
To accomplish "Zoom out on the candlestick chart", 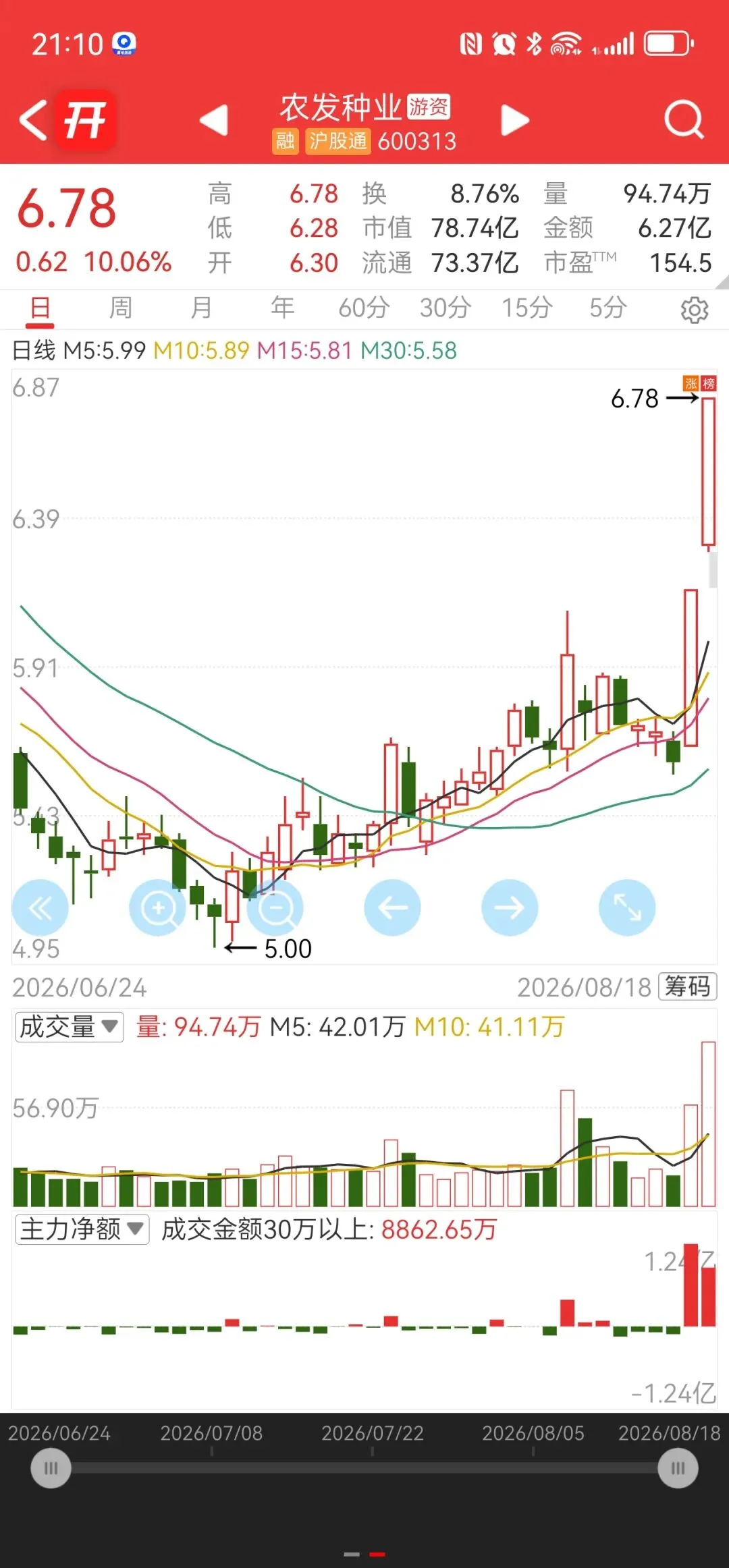I will pyautogui.click(x=275, y=907).
